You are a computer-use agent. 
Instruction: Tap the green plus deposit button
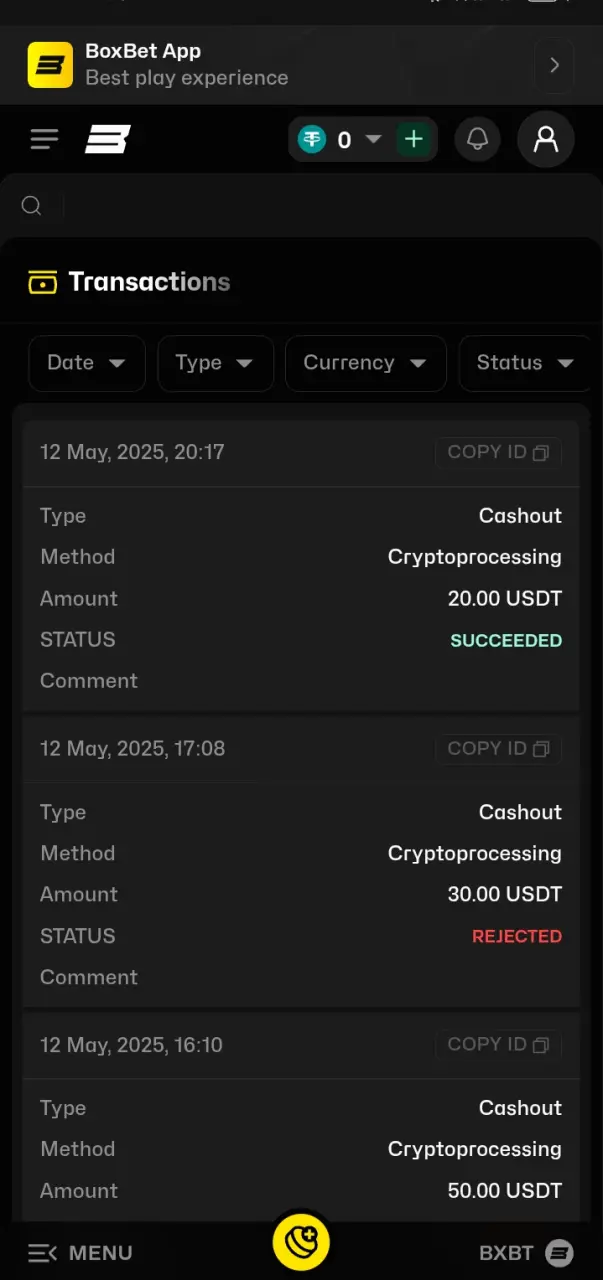[x=413, y=139]
